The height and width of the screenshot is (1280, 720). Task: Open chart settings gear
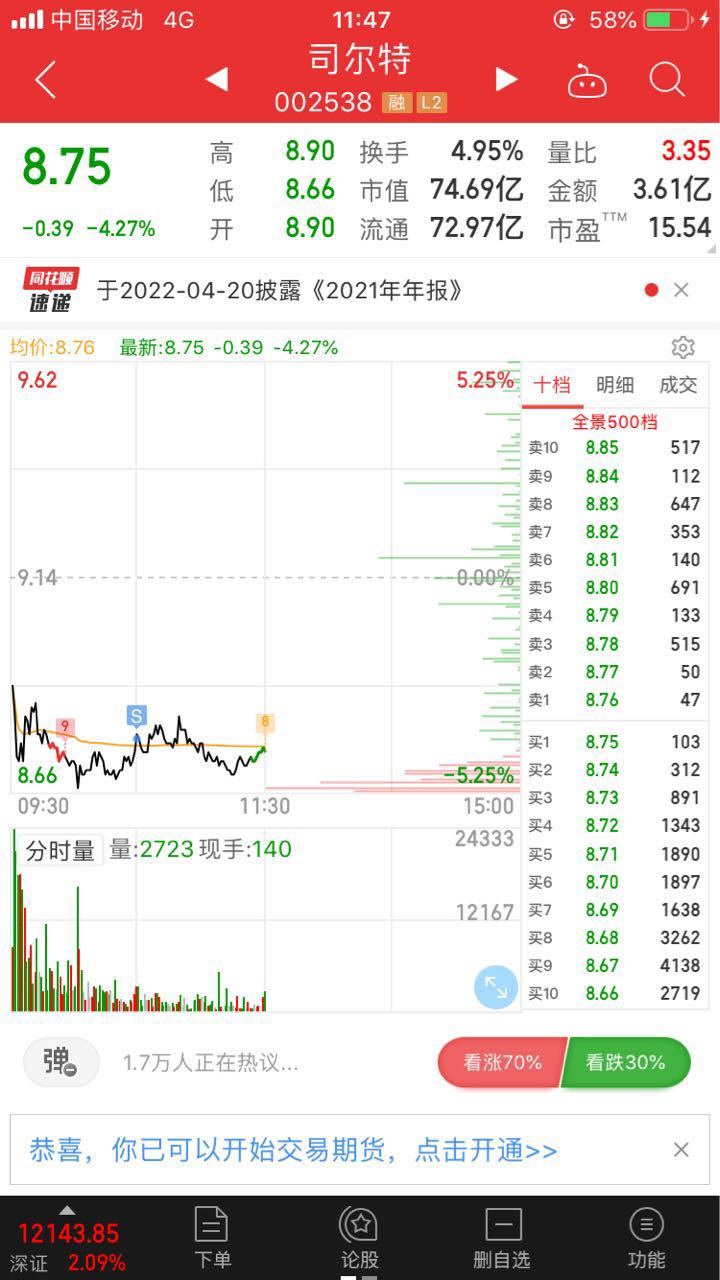(x=683, y=347)
